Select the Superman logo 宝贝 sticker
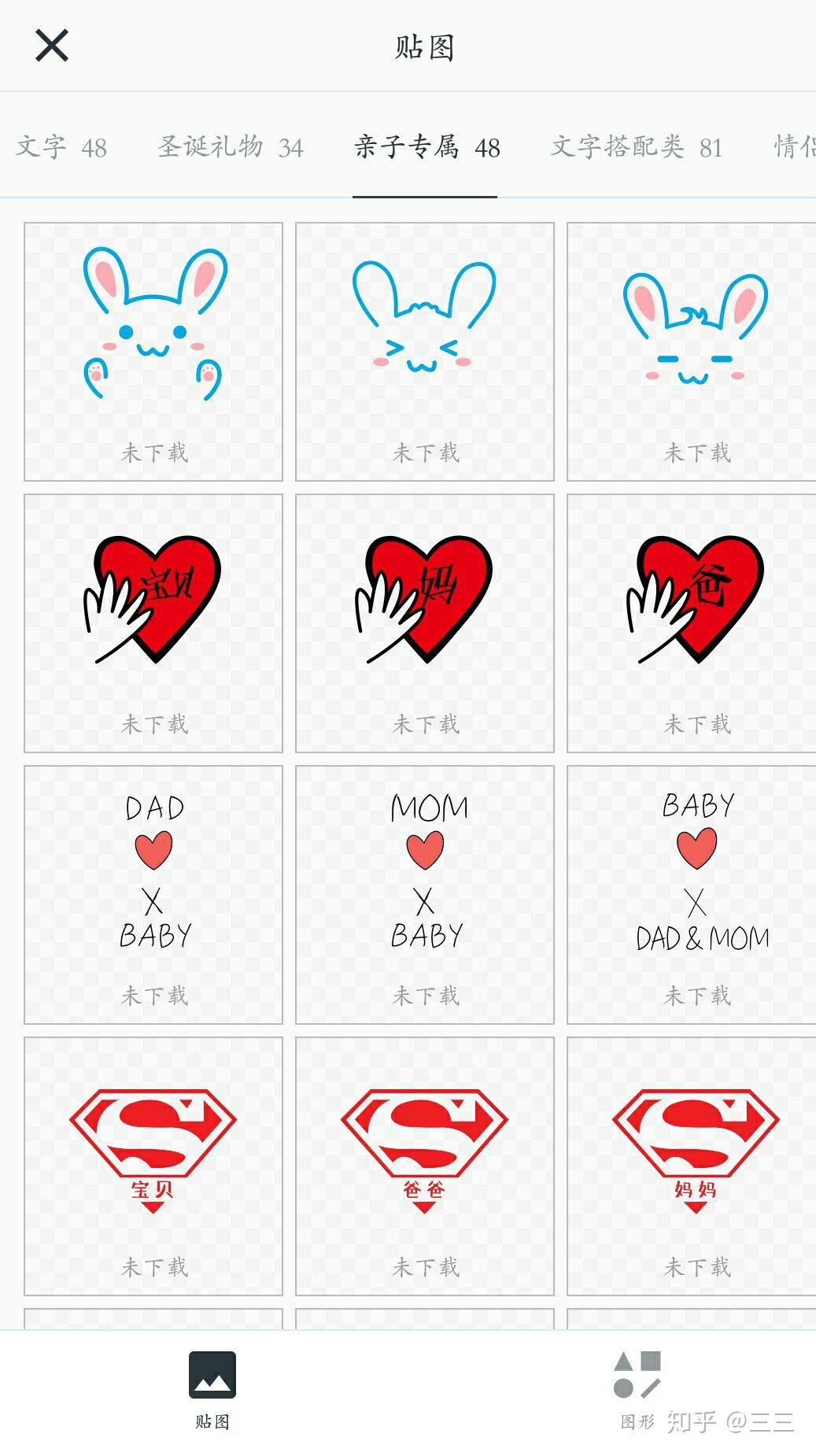The height and width of the screenshot is (1456, 816). click(153, 1166)
